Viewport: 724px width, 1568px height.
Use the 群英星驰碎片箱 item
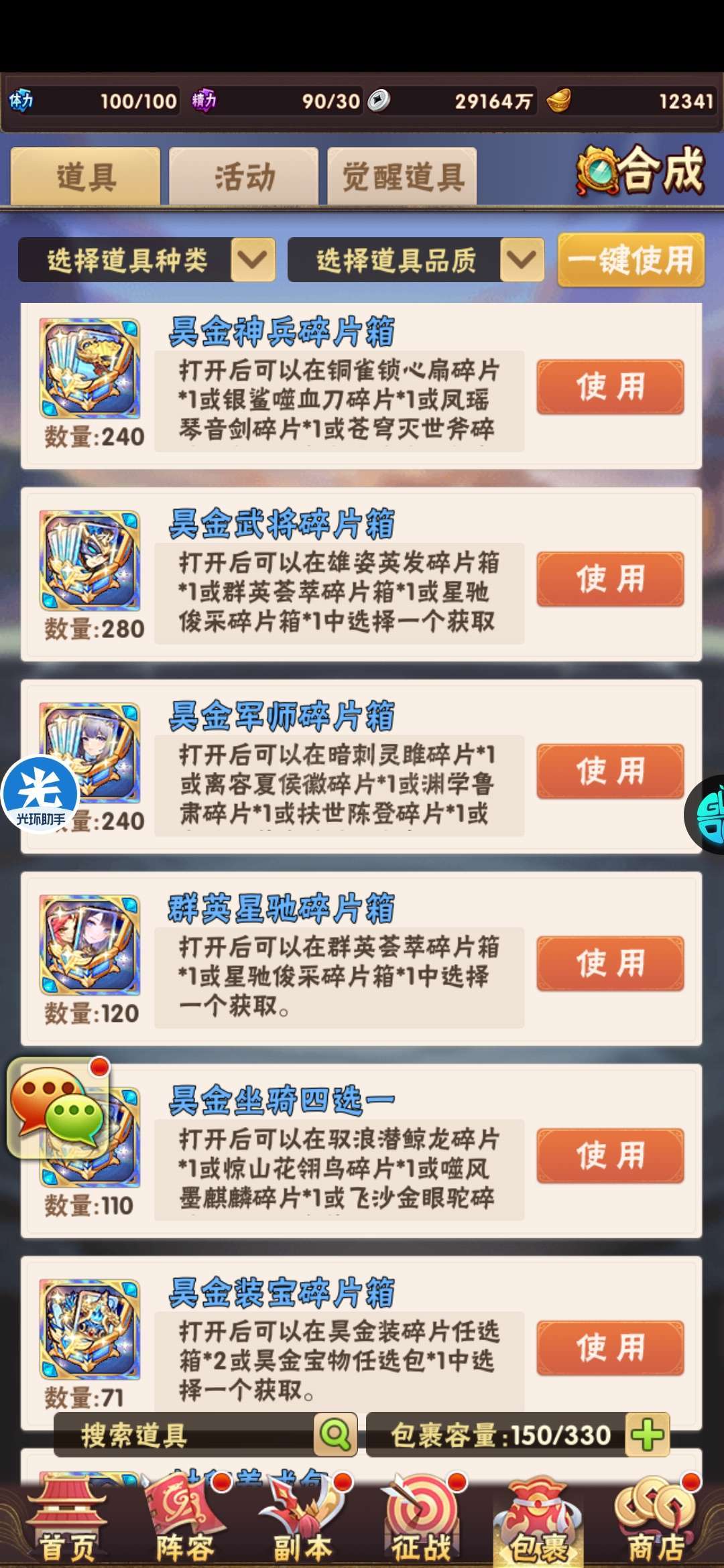pos(610,964)
